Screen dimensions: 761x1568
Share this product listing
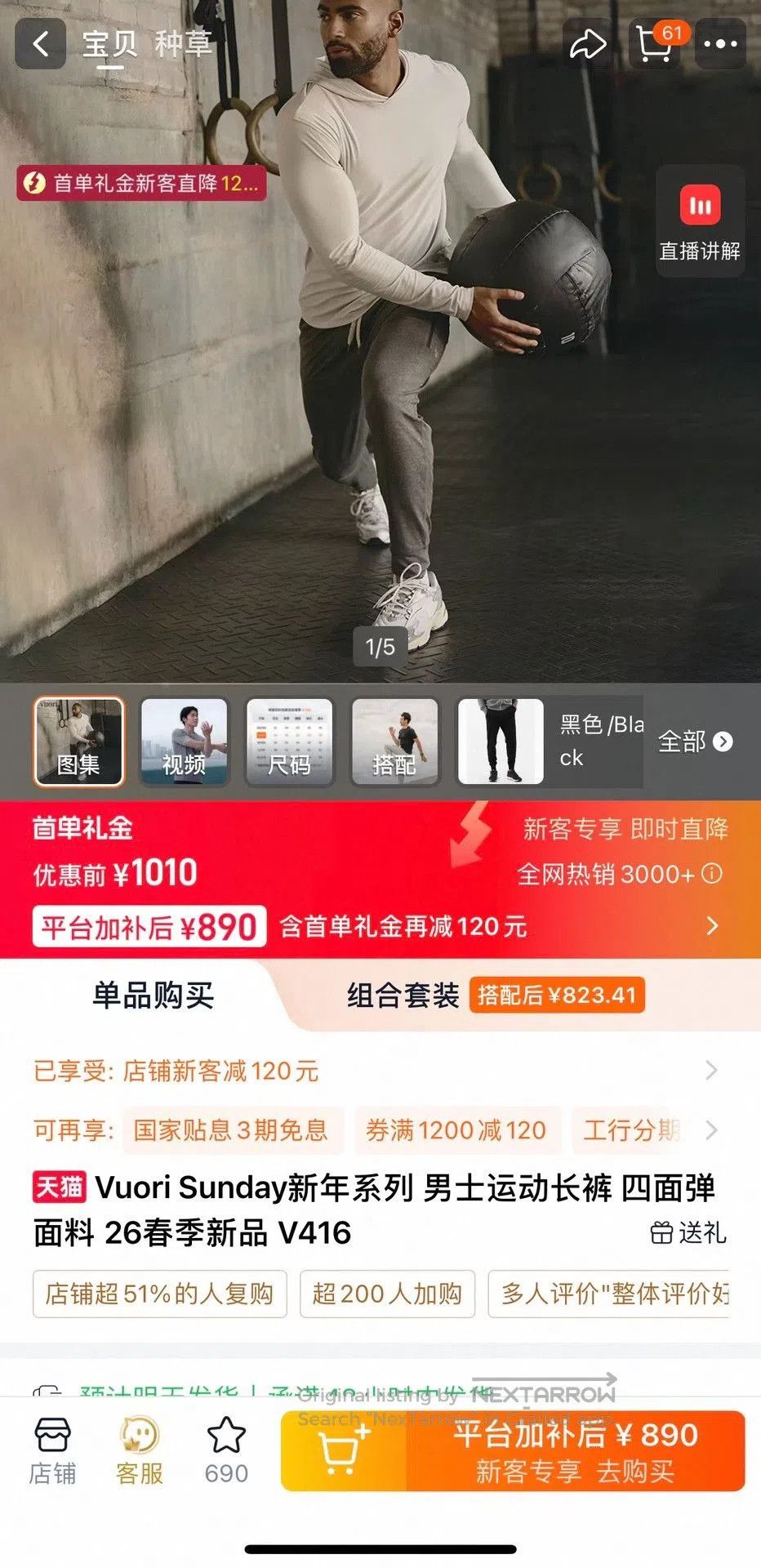pos(587,44)
